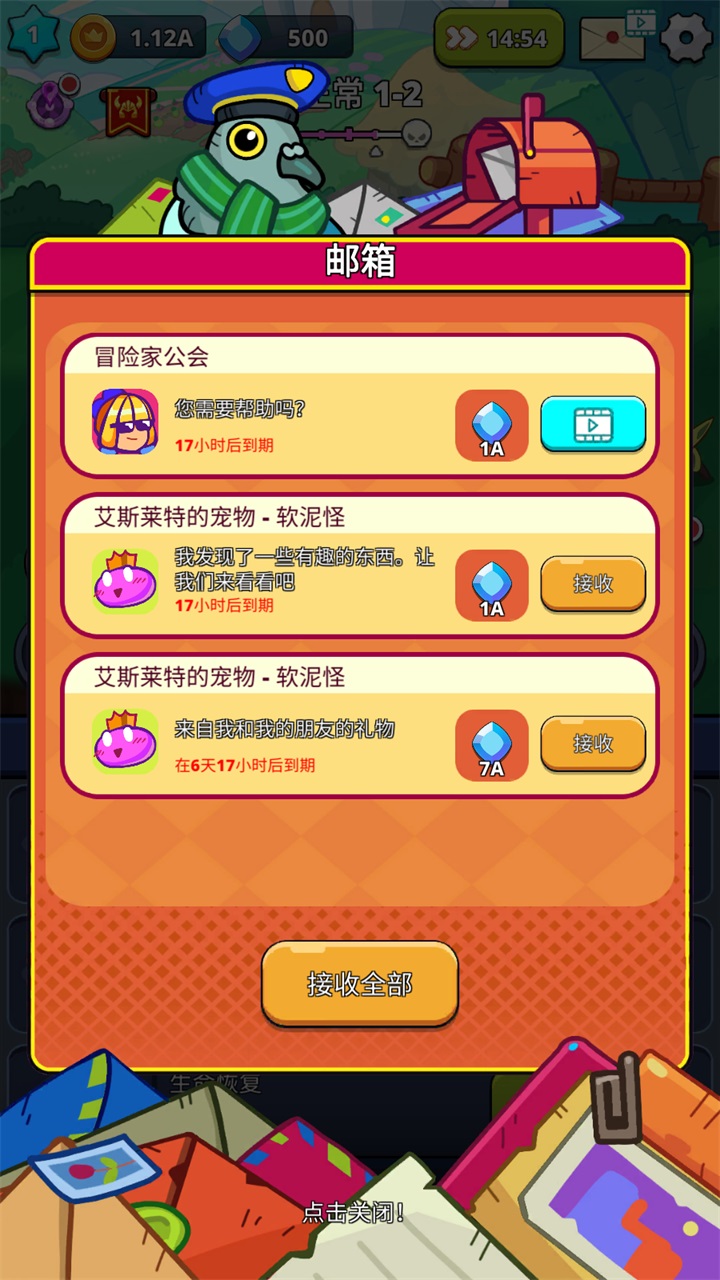
Task: Click the slime pet avatar in second mail
Action: [125, 584]
